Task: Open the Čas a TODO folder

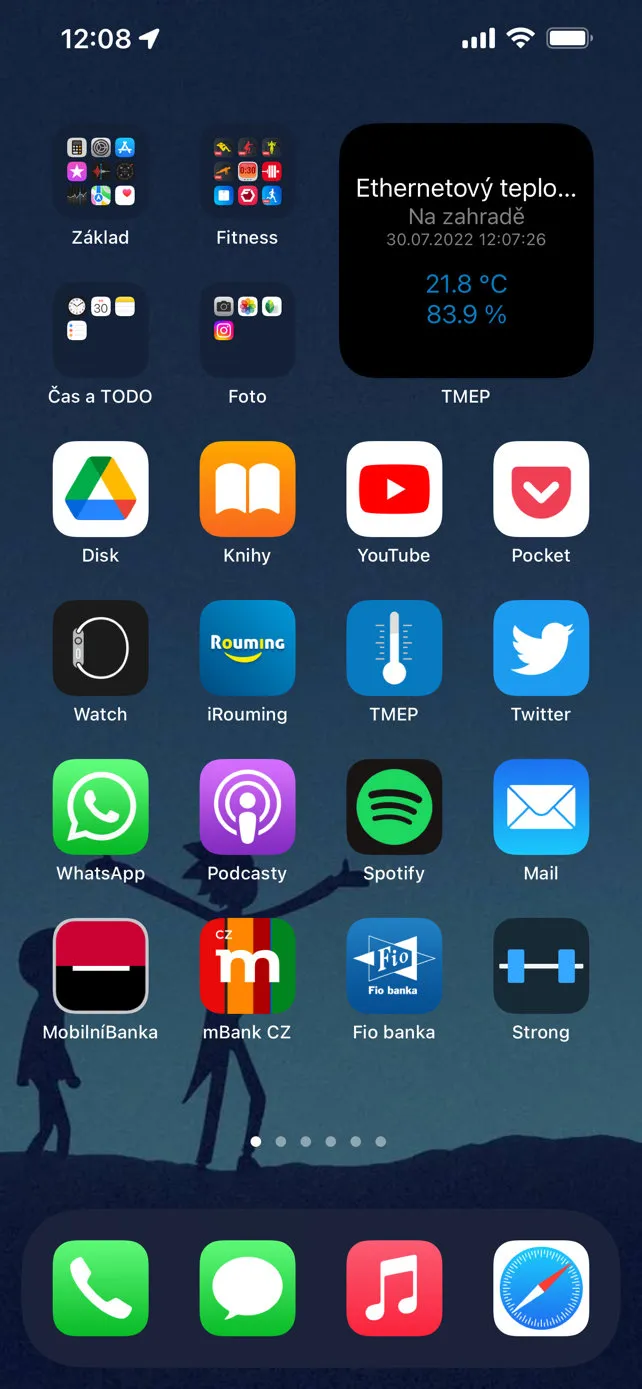Action: pyautogui.click(x=100, y=330)
